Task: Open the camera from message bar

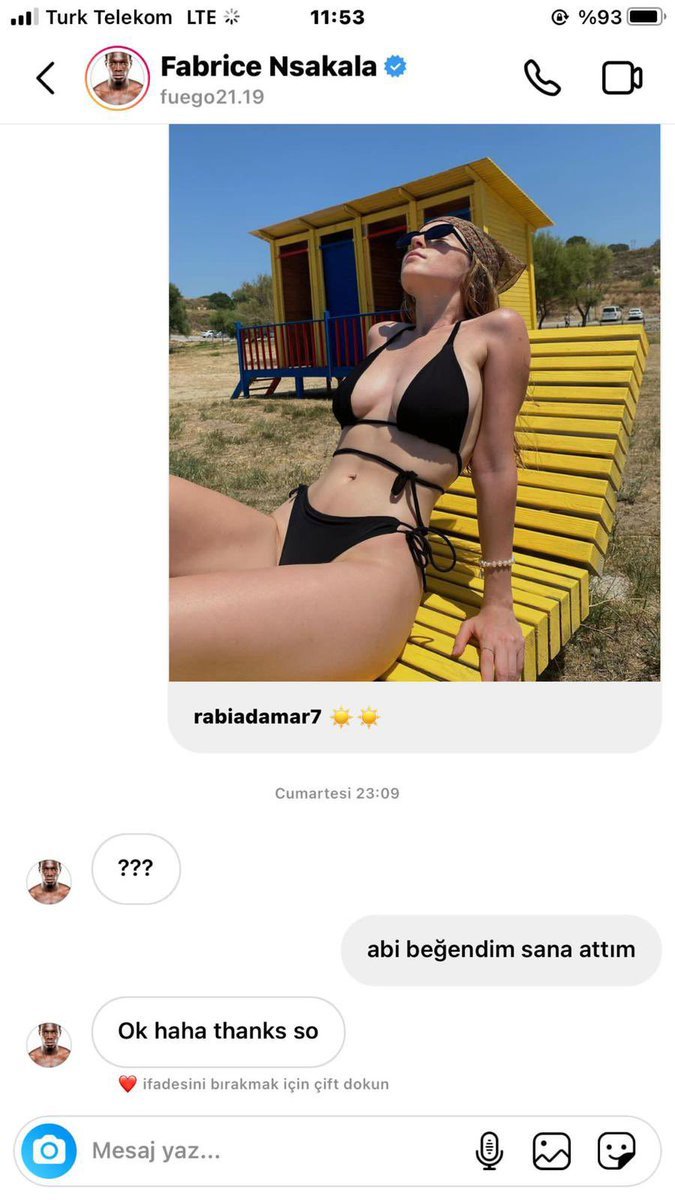Action: pyautogui.click(x=48, y=1151)
